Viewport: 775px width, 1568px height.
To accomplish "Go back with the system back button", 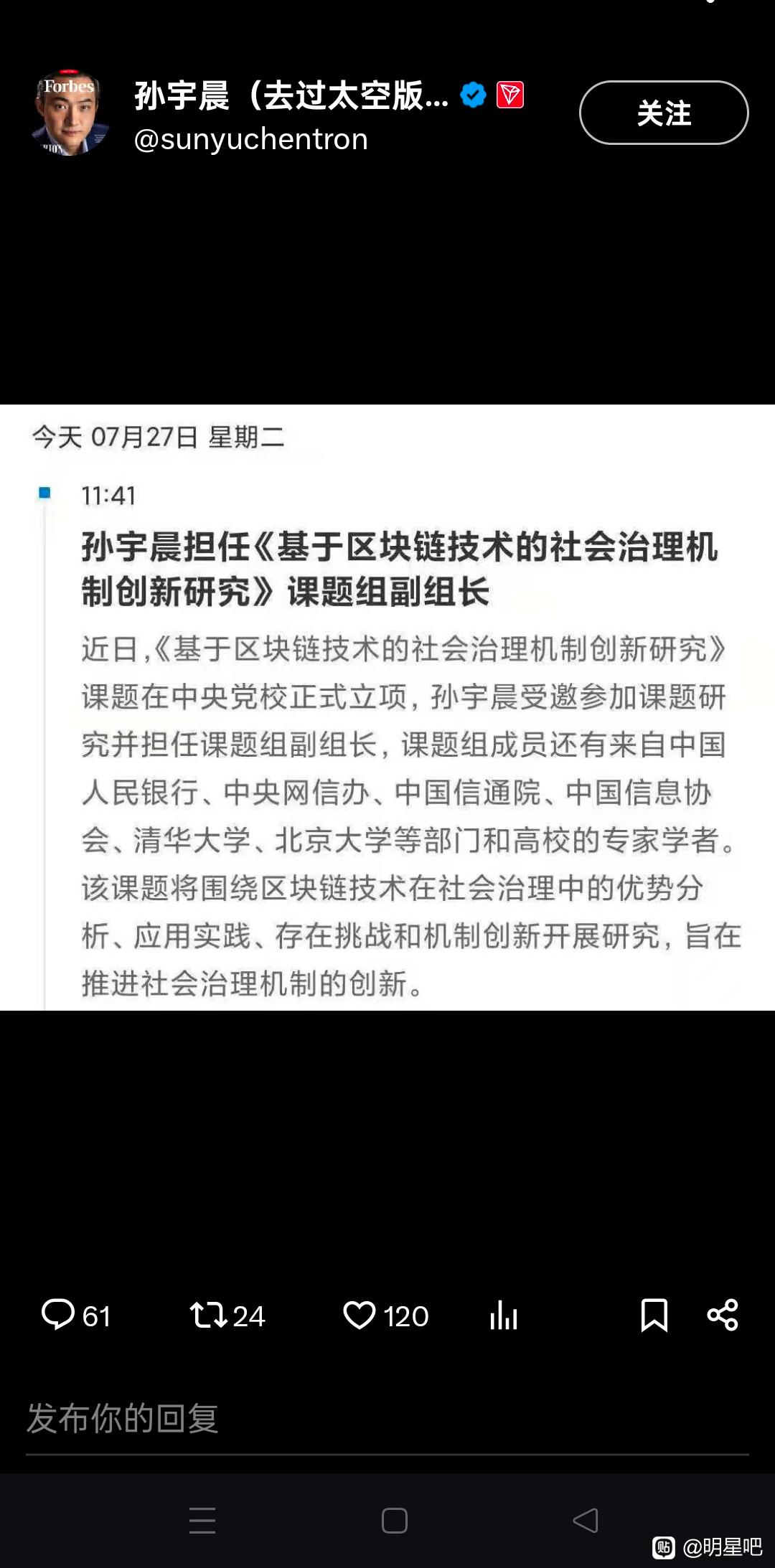I will coord(586,1520).
